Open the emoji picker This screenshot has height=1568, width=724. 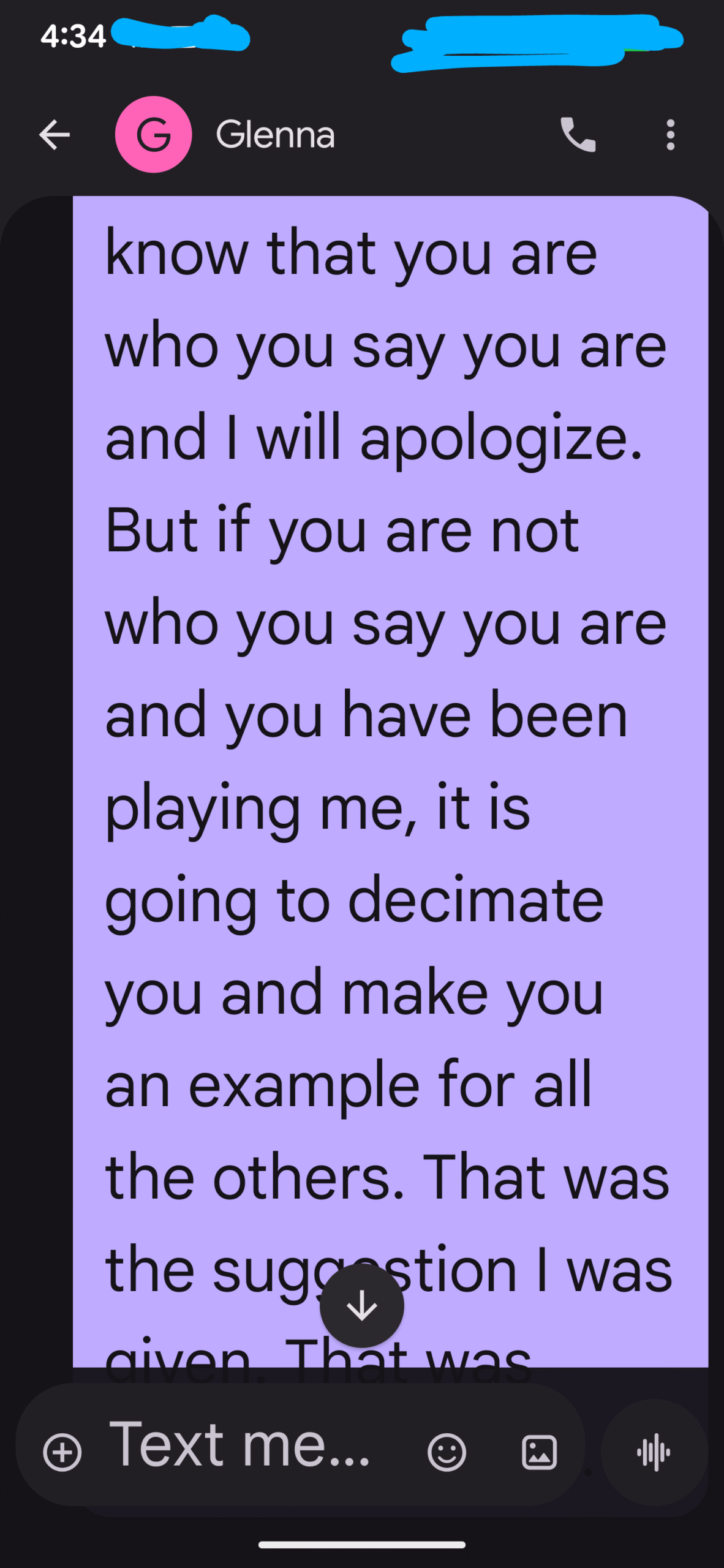point(447,1452)
